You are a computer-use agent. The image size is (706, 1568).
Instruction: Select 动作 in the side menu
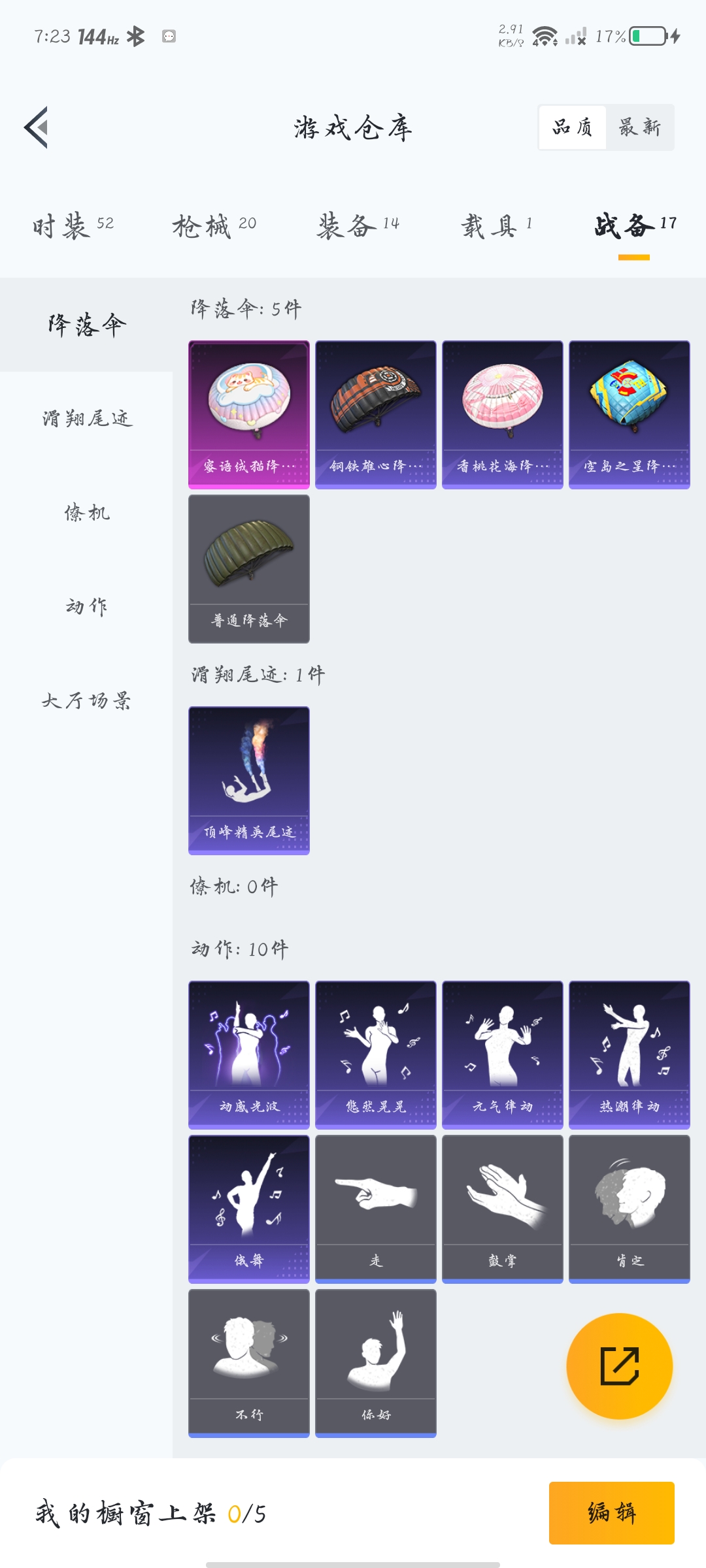coord(86,607)
